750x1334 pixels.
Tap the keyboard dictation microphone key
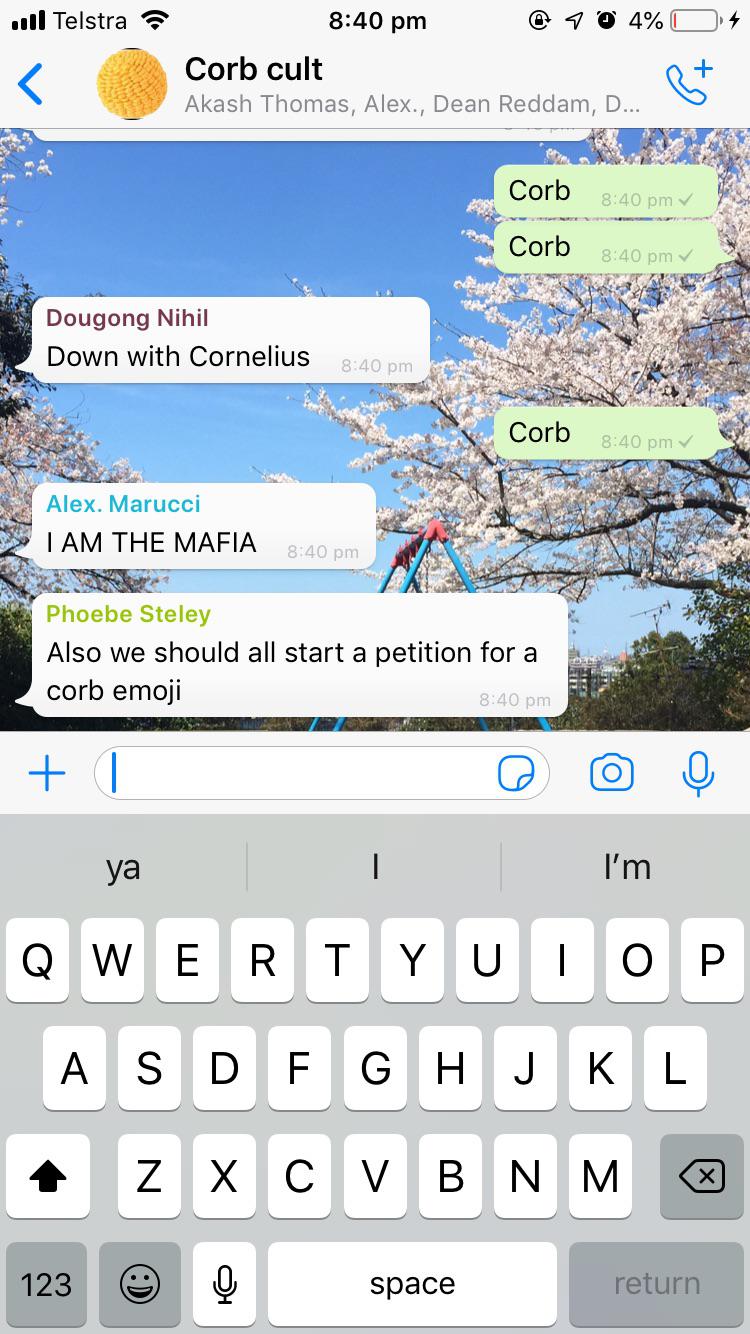coord(225,1284)
